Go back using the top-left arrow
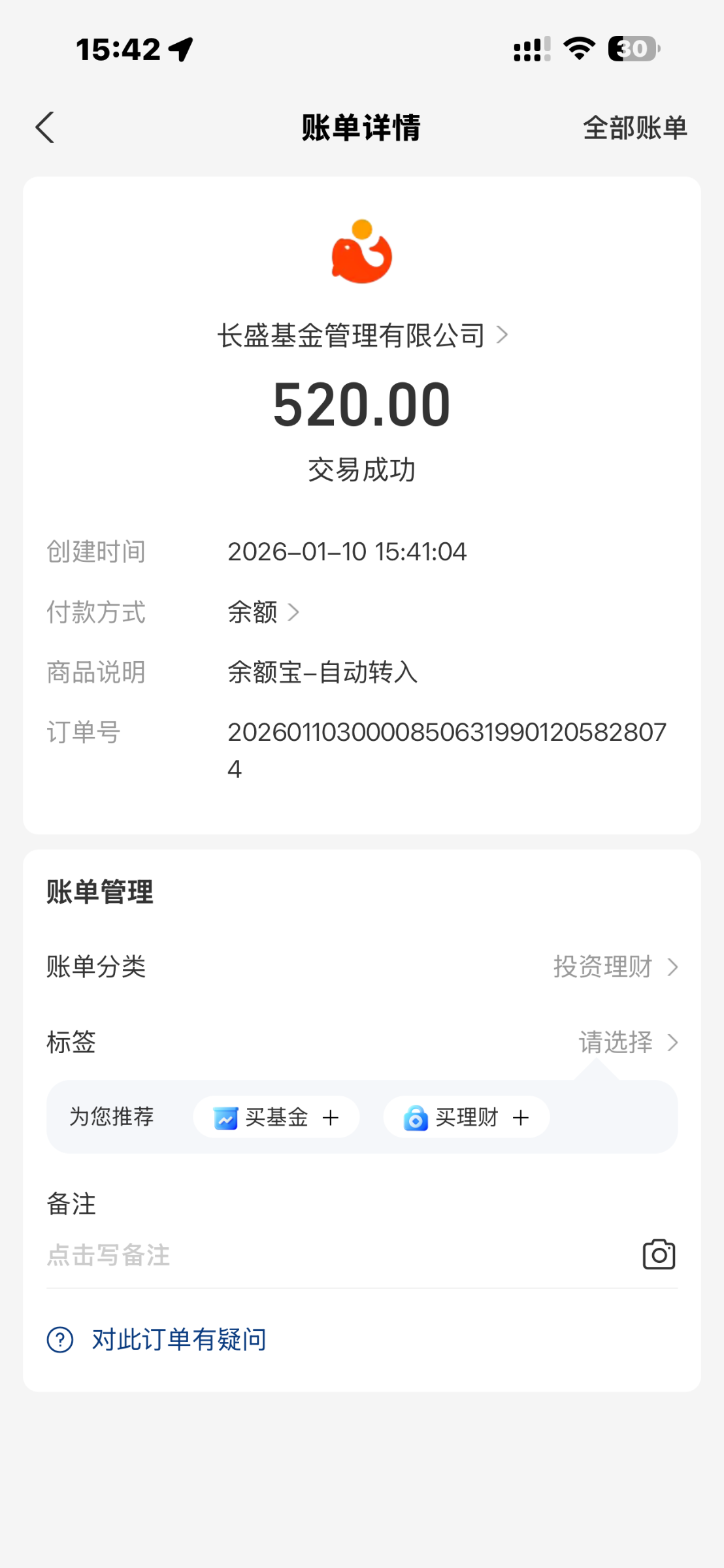The height and width of the screenshot is (1568, 724). [x=45, y=127]
